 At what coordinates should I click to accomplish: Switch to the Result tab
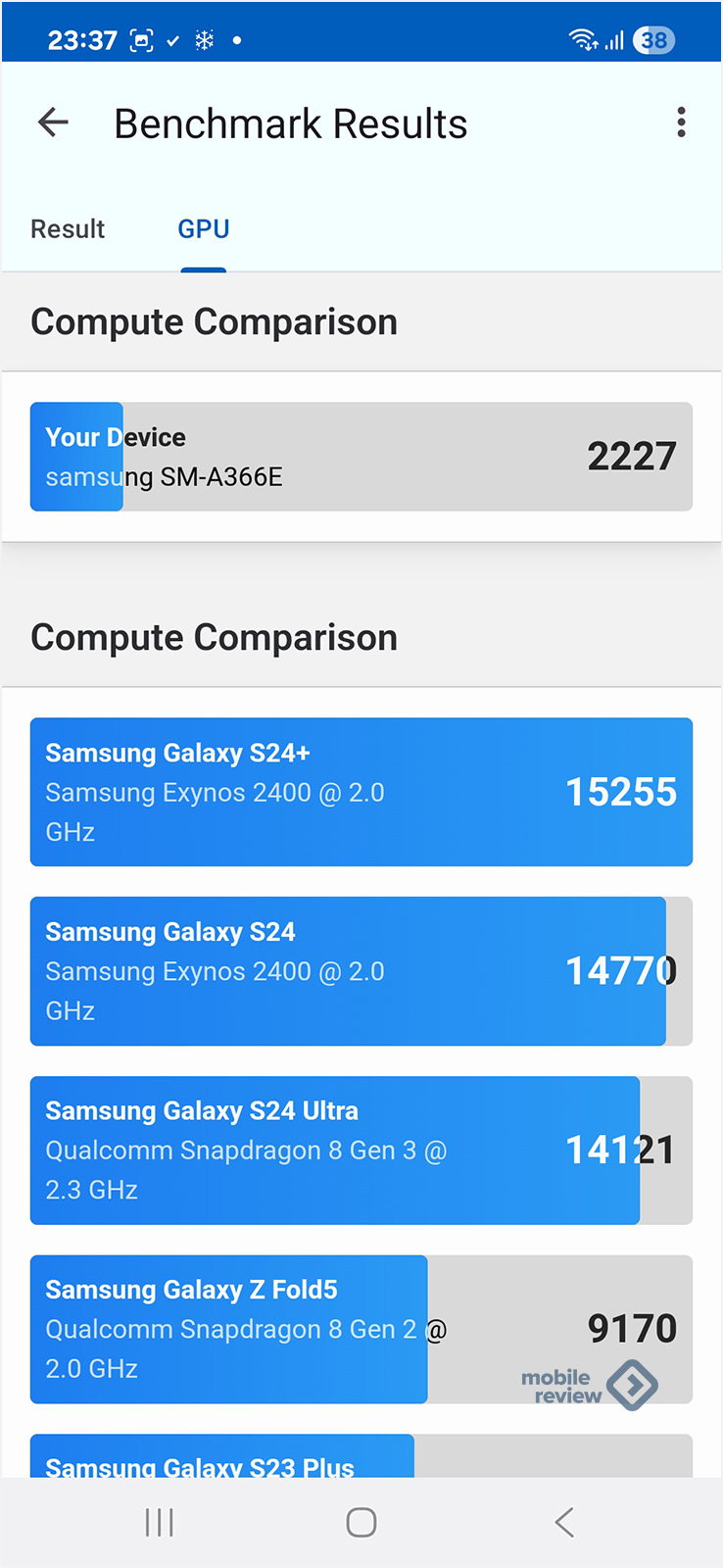tap(68, 229)
